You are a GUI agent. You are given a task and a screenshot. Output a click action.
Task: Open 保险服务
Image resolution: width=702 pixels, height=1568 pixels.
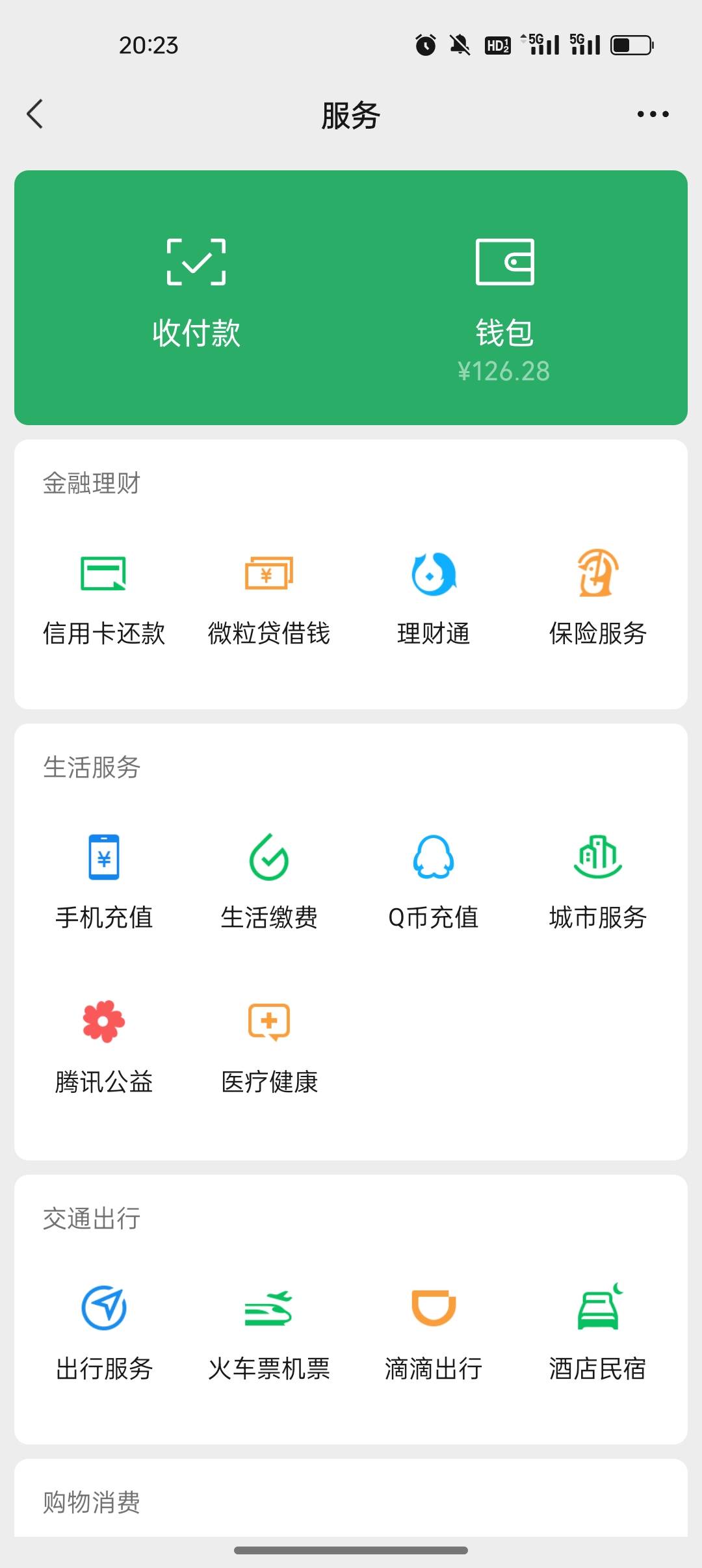(598, 598)
